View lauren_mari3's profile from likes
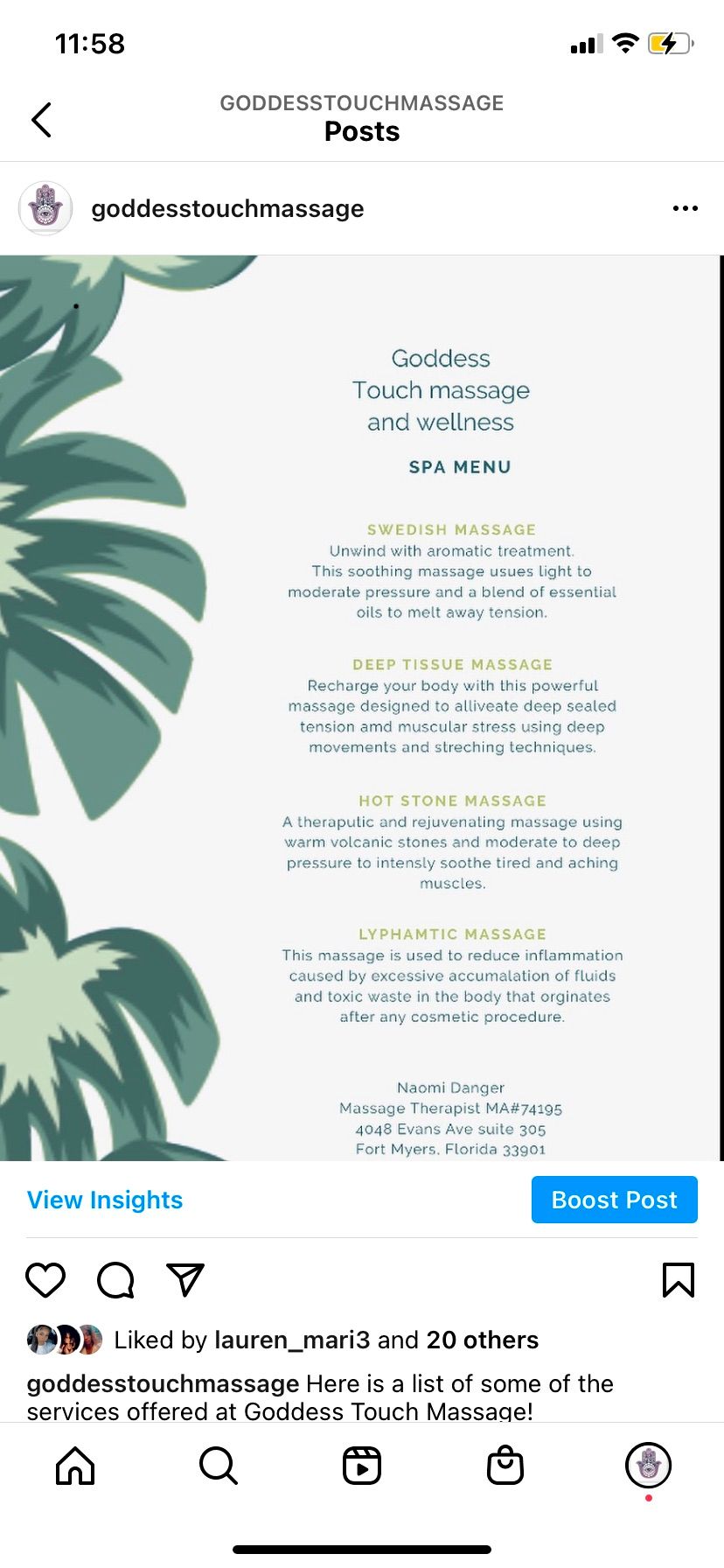Viewport: 724px width, 1568px height. tap(292, 1340)
